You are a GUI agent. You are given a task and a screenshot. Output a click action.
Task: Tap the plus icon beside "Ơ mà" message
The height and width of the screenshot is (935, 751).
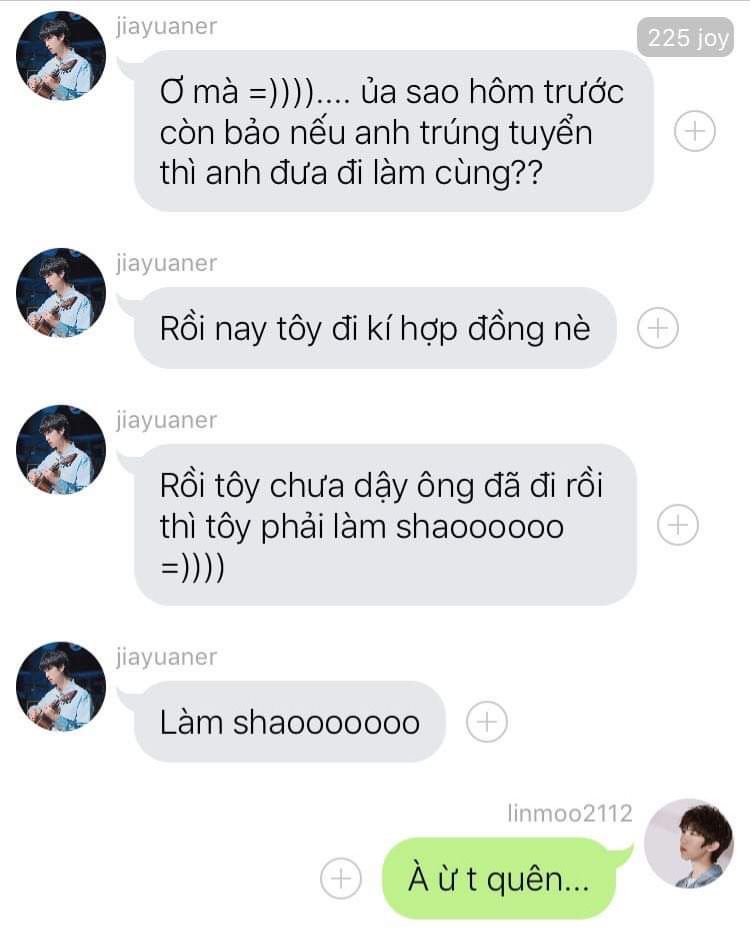pyautogui.click(x=695, y=130)
